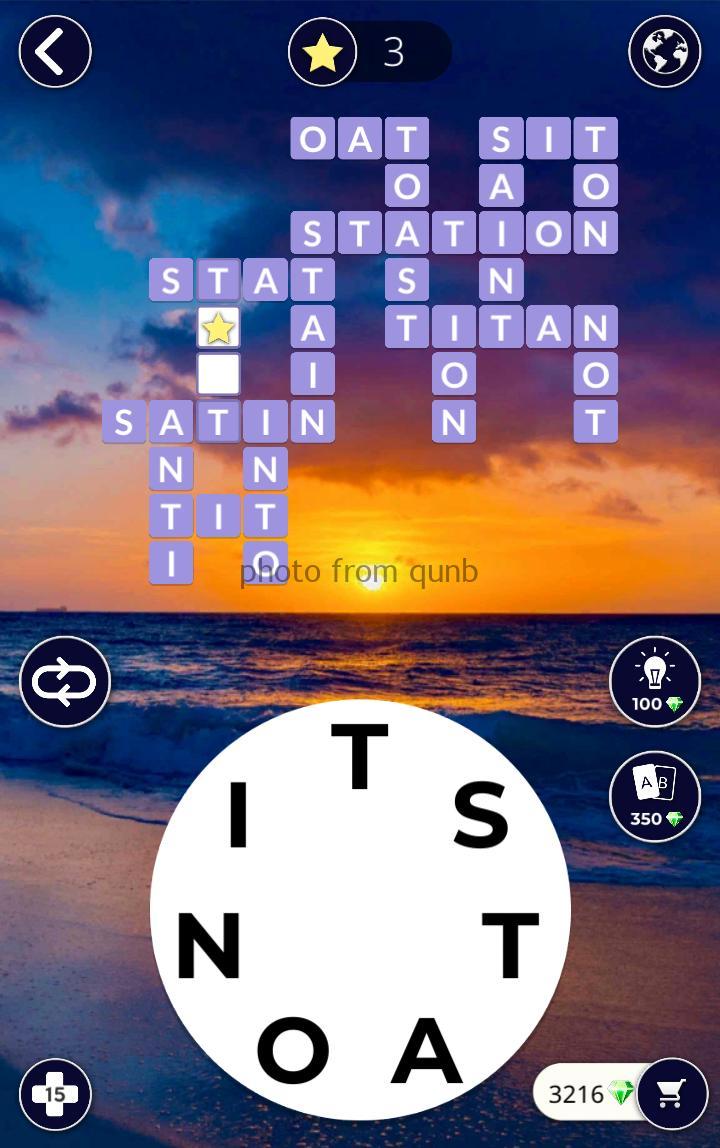
Task: Use the lightbulb hint for 100 gems
Action: coord(655,682)
